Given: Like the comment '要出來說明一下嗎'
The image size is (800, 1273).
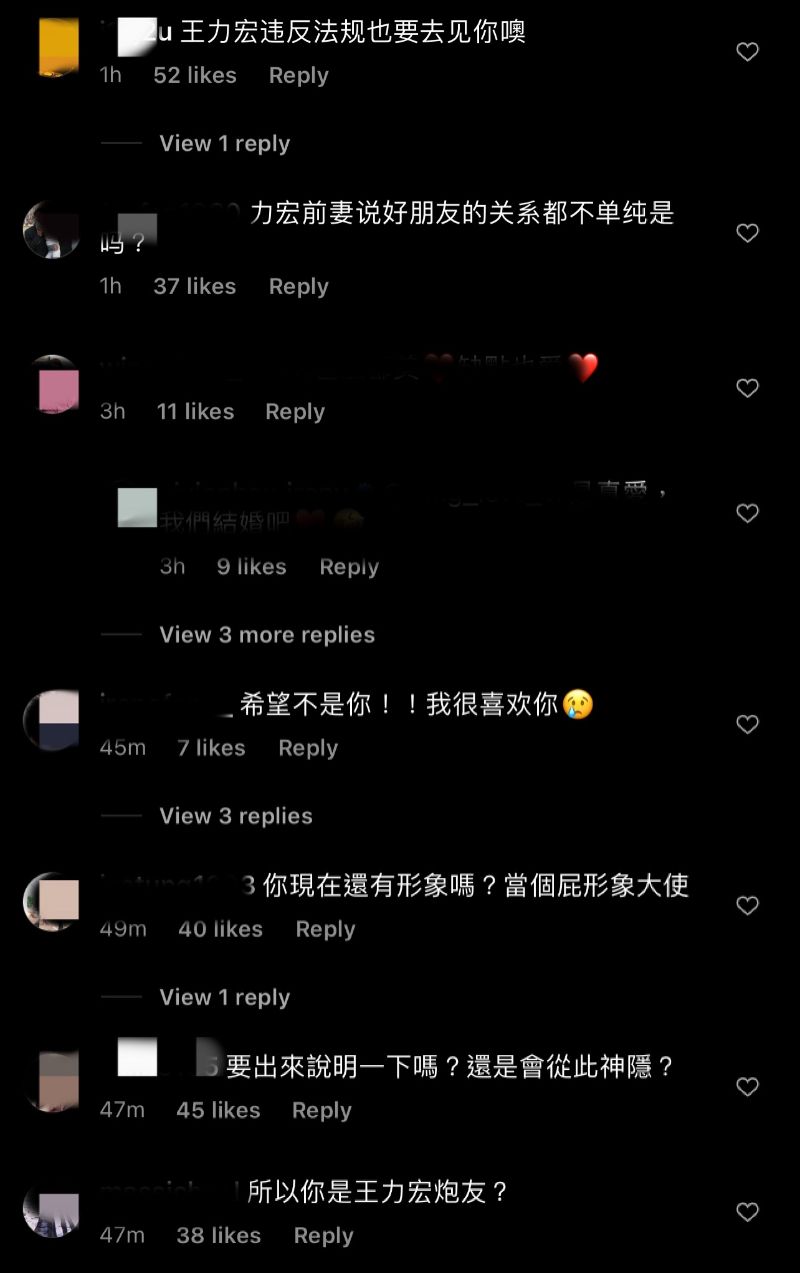Looking at the screenshot, I should pyautogui.click(x=747, y=1086).
